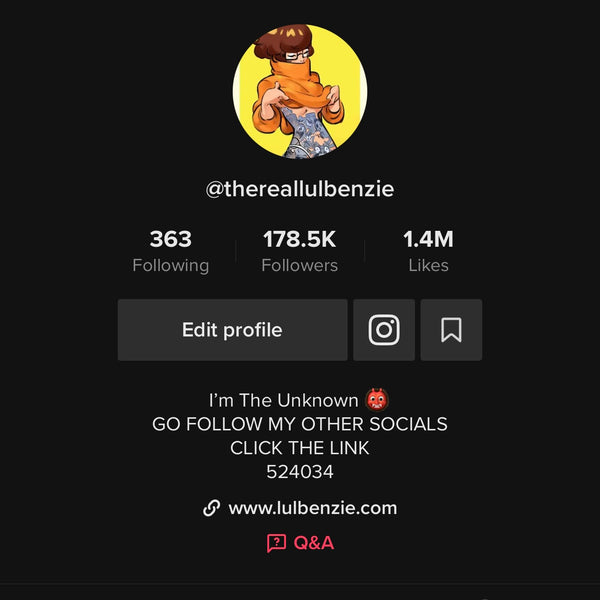View the 363 Following list
Viewport: 600px width, 600px height.
click(171, 251)
